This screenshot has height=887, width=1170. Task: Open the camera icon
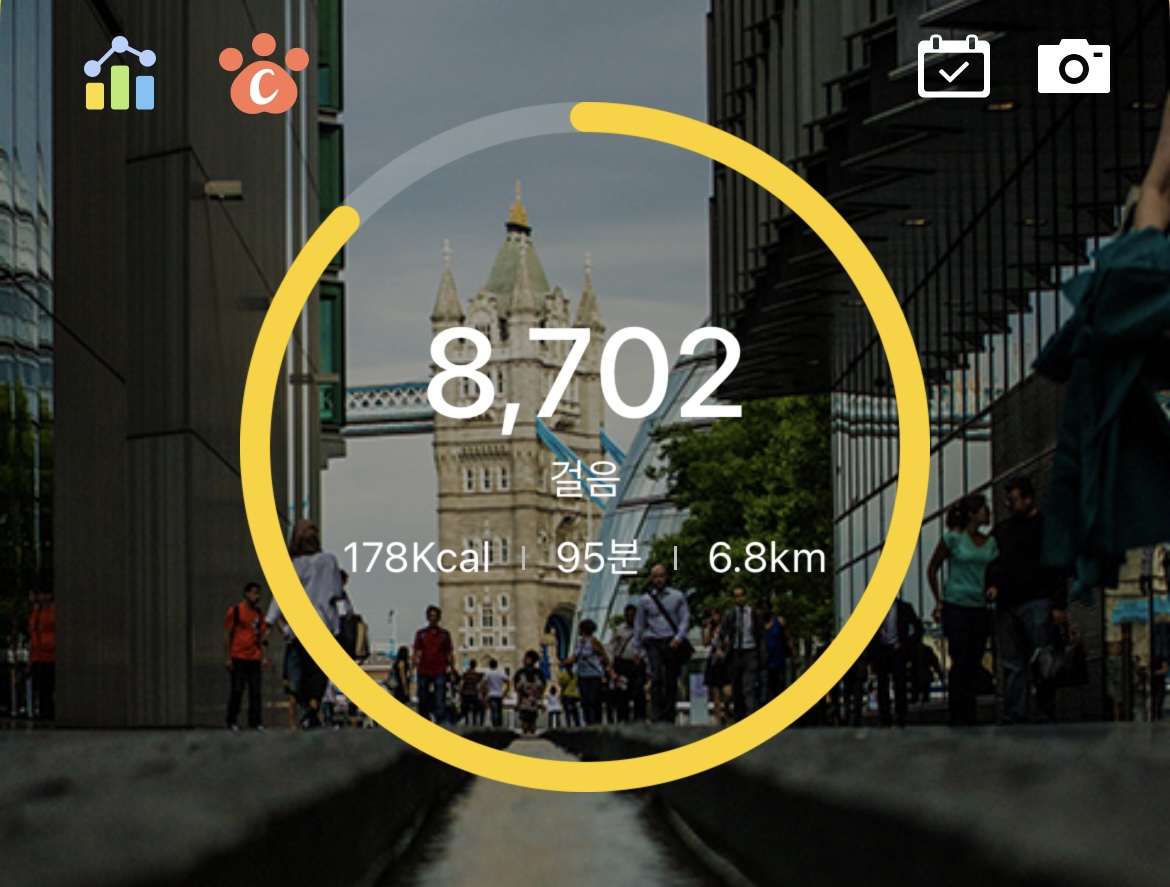tap(1073, 67)
